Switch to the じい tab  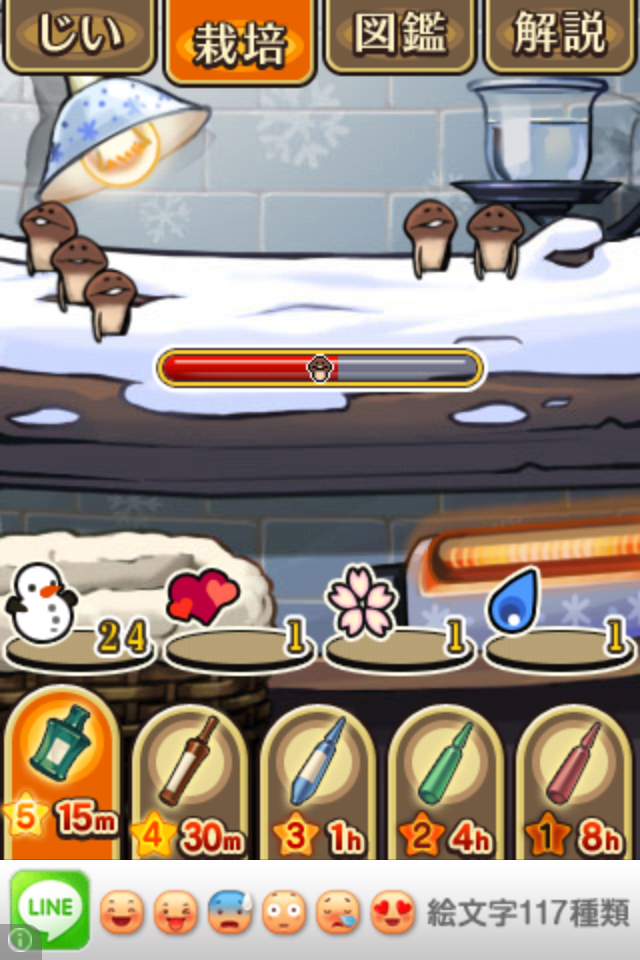[78, 35]
